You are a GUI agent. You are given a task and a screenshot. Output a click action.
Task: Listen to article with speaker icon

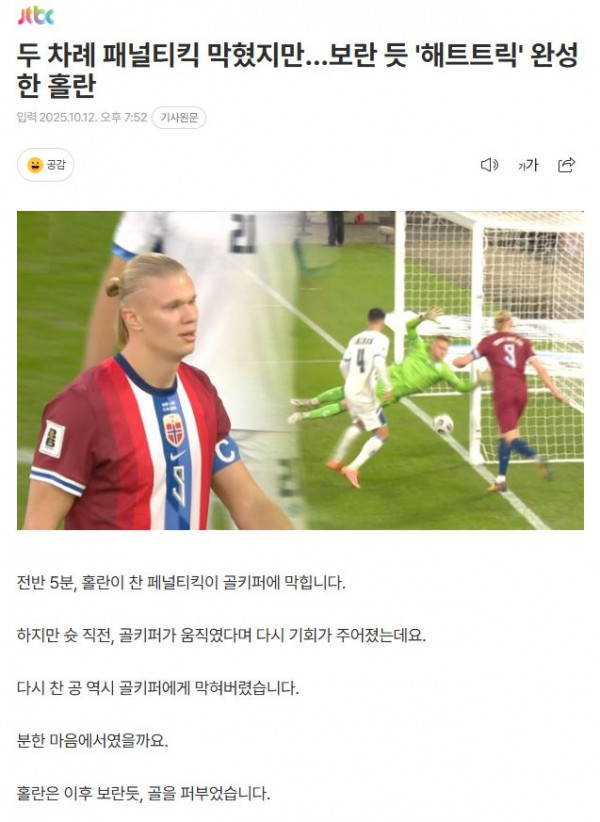489,165
